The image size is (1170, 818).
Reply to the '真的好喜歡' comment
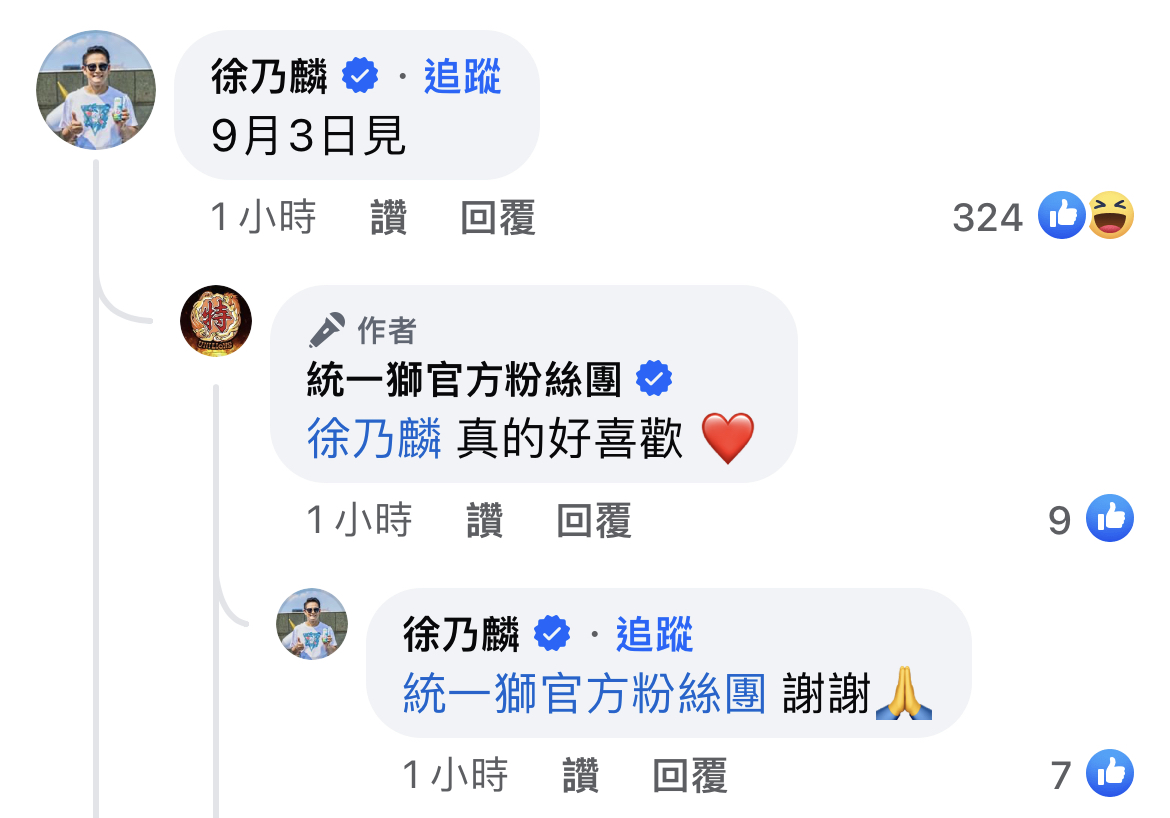click(593, 520)
